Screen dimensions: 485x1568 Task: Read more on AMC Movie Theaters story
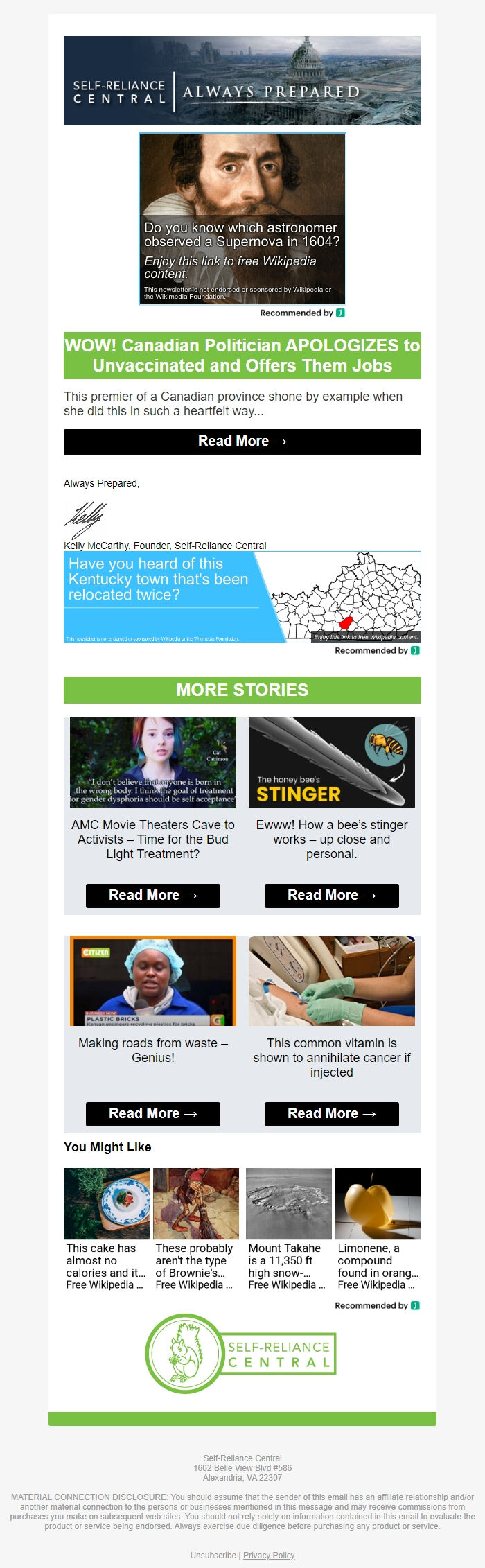[152, 896]
